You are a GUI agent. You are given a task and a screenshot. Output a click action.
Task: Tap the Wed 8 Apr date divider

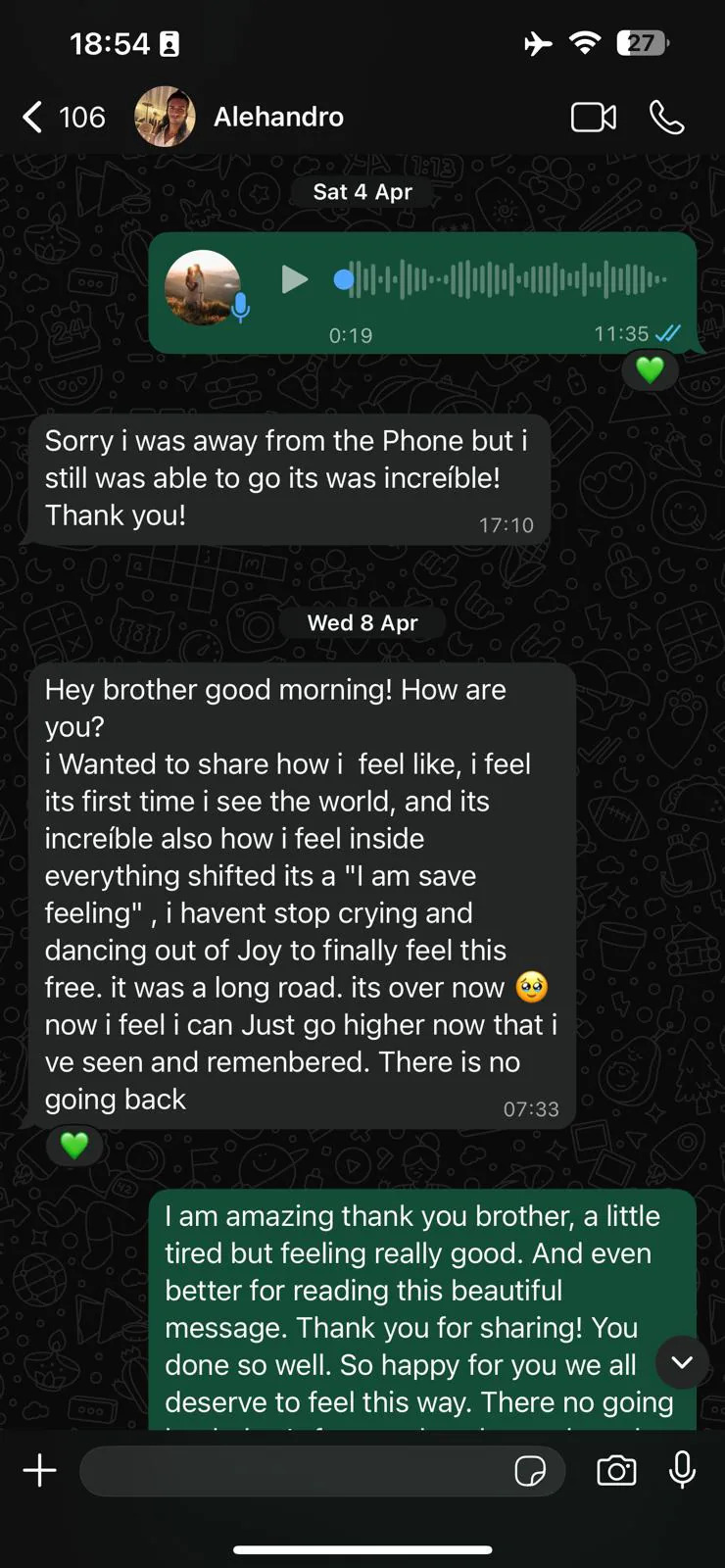point(362,621)
